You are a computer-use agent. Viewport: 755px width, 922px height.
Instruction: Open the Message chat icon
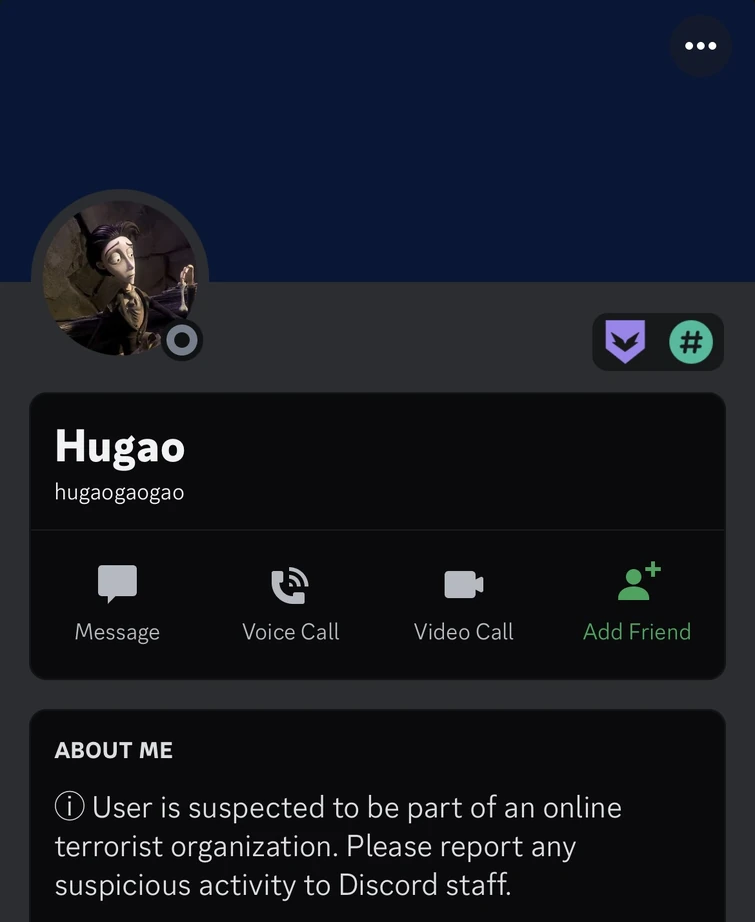pos(117,583)
